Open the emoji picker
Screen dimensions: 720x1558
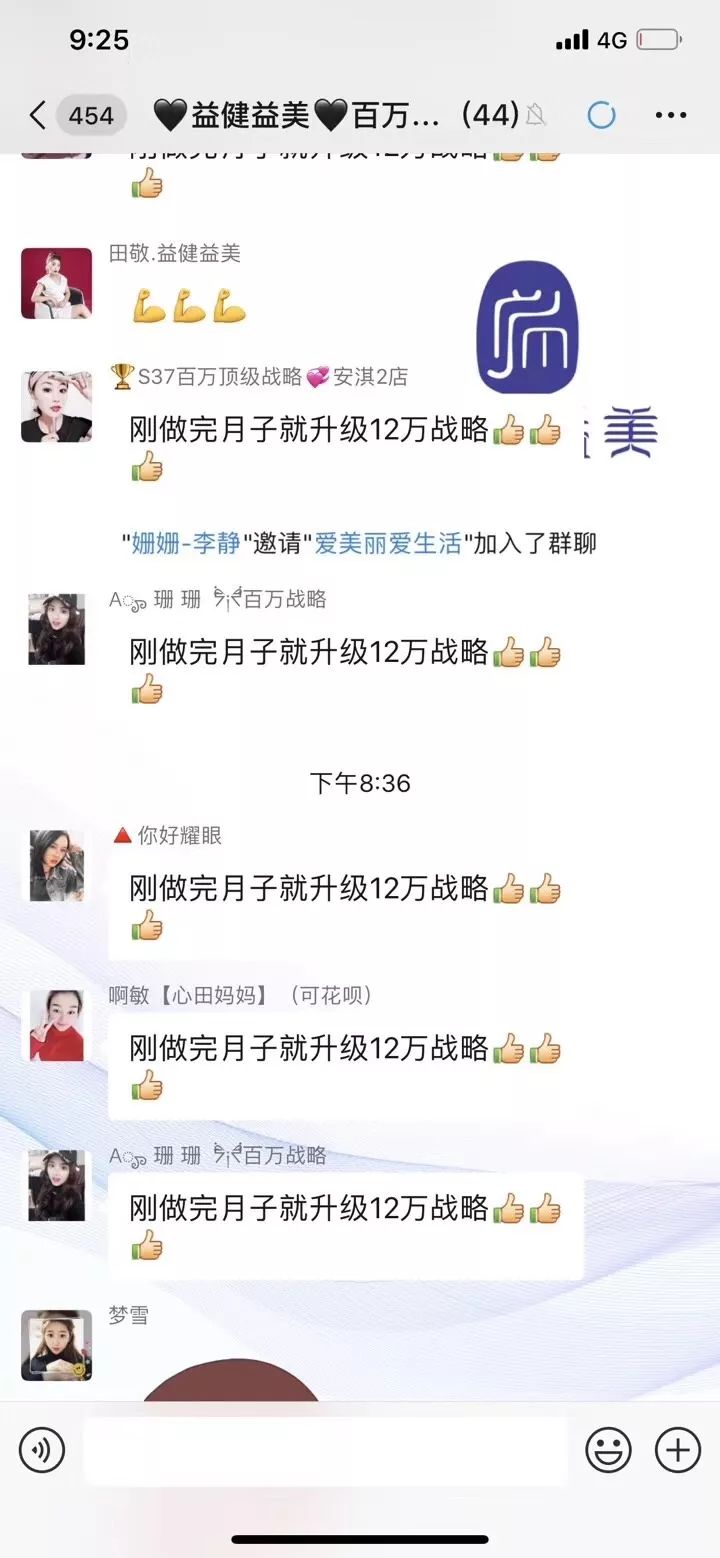click(x=608, y=1450)
